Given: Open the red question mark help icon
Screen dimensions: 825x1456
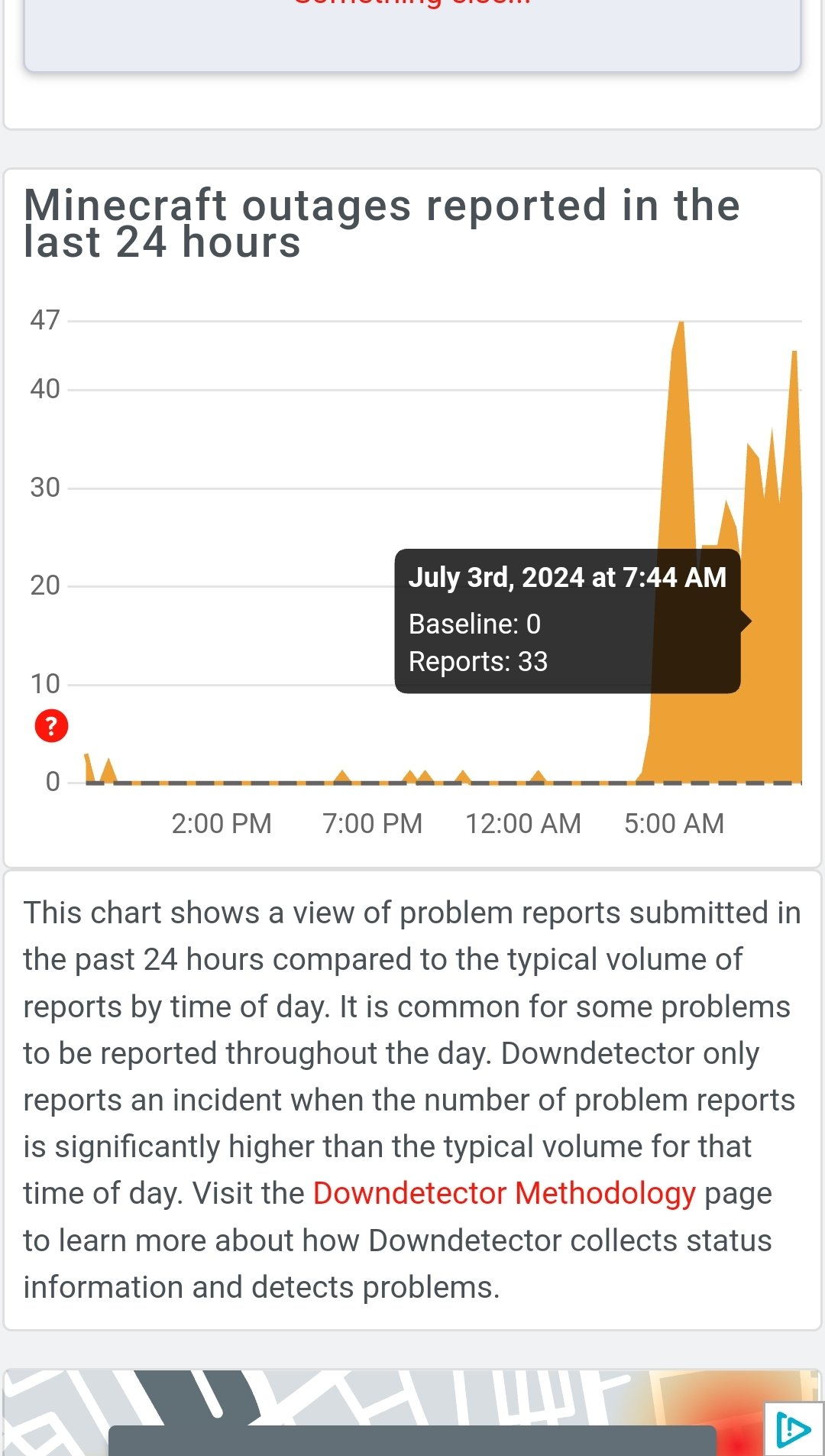Looking at the screenshot, I should 51,725.
